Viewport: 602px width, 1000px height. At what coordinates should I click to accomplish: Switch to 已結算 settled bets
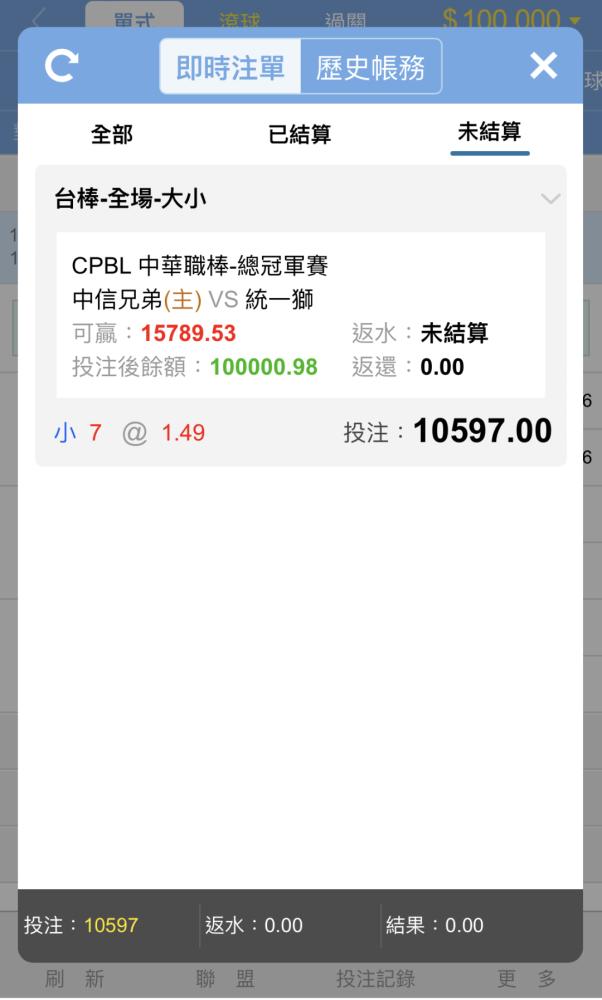click(x=300, y=134)
